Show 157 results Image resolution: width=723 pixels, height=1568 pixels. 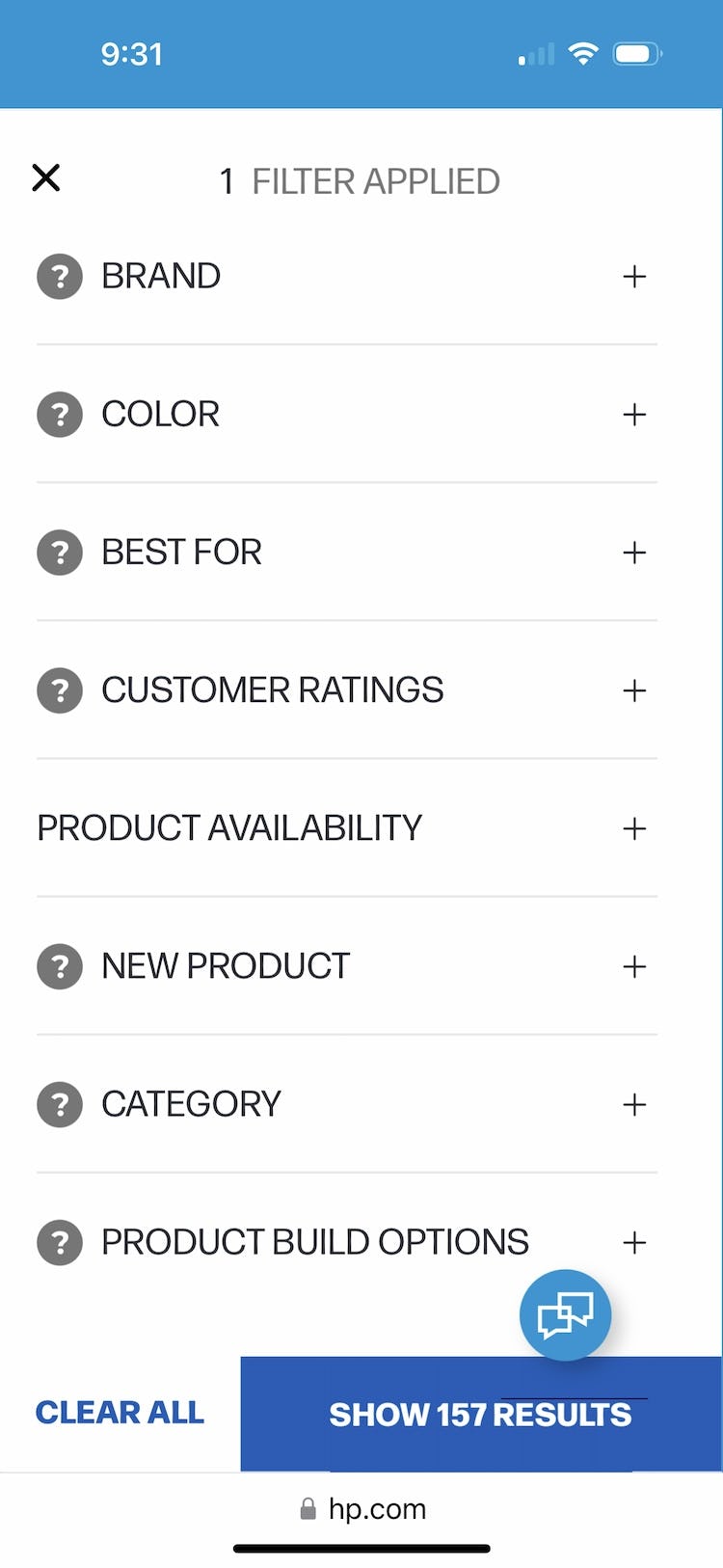click(480, 1414)
